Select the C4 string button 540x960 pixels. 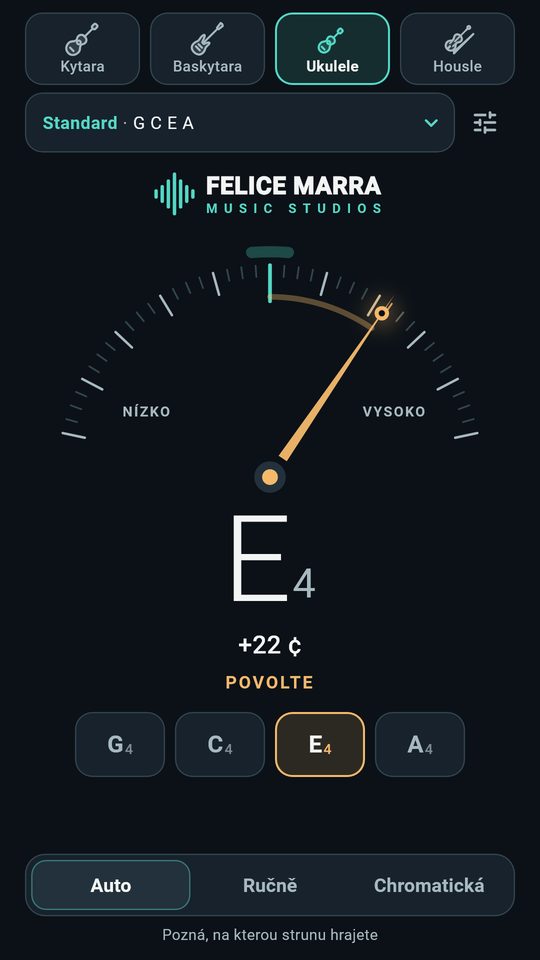pos(219,744)
